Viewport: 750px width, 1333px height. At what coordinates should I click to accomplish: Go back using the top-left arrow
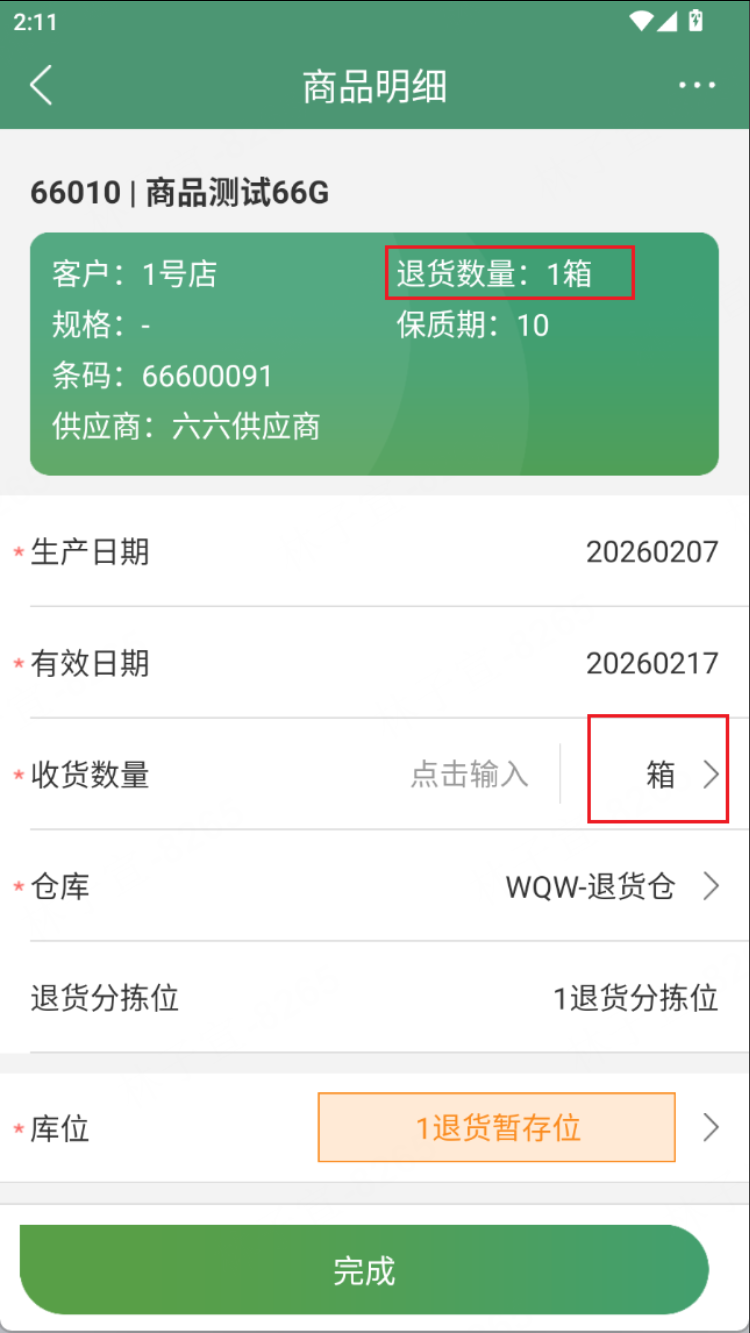[x=41, y=86]
